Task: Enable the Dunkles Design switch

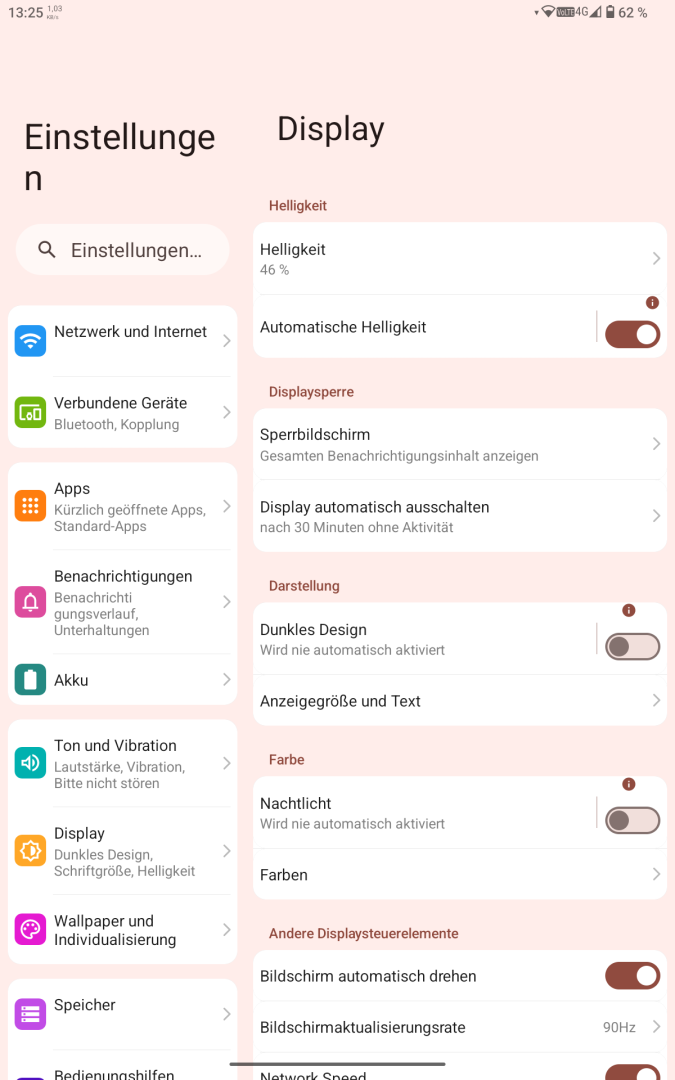Action: [632, 647]
